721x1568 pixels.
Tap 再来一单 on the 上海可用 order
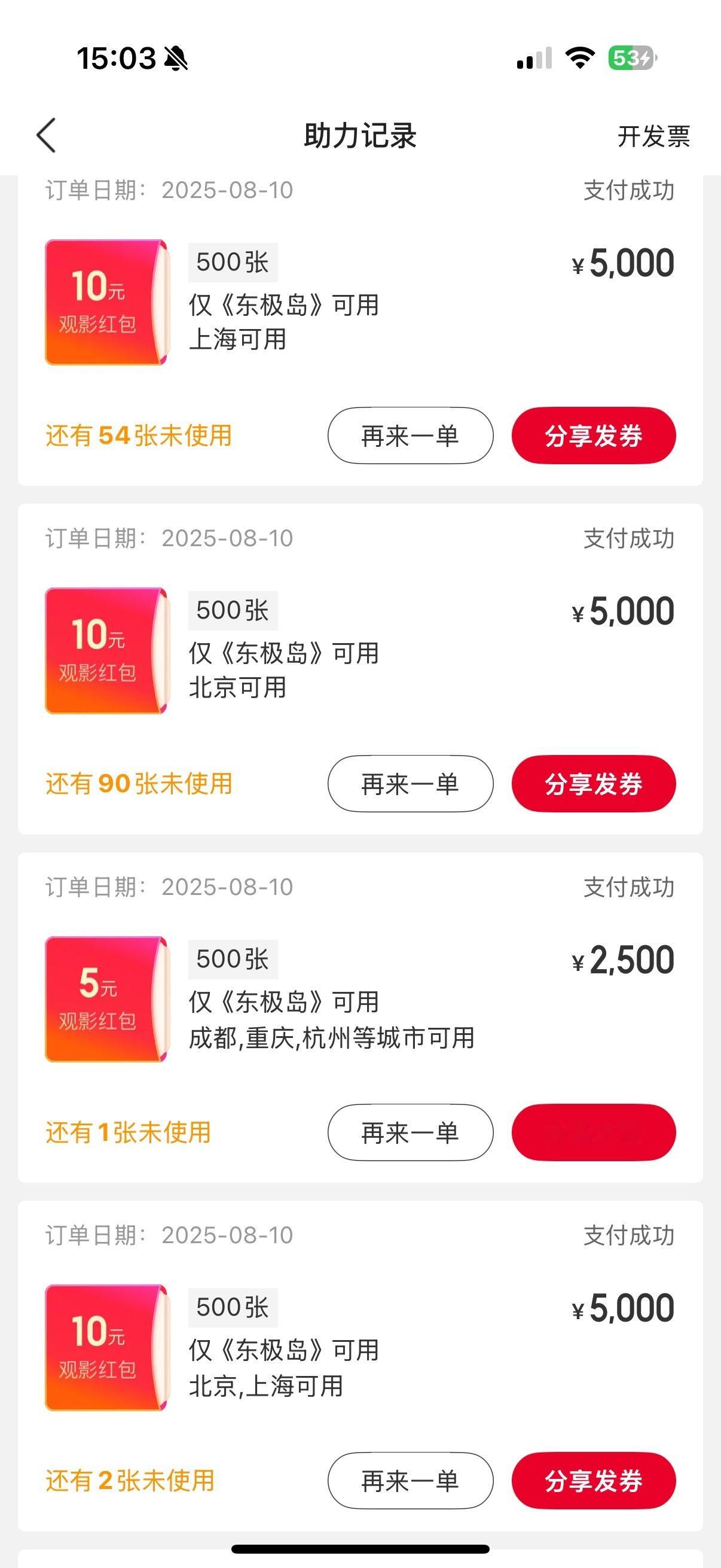[410, 436]
